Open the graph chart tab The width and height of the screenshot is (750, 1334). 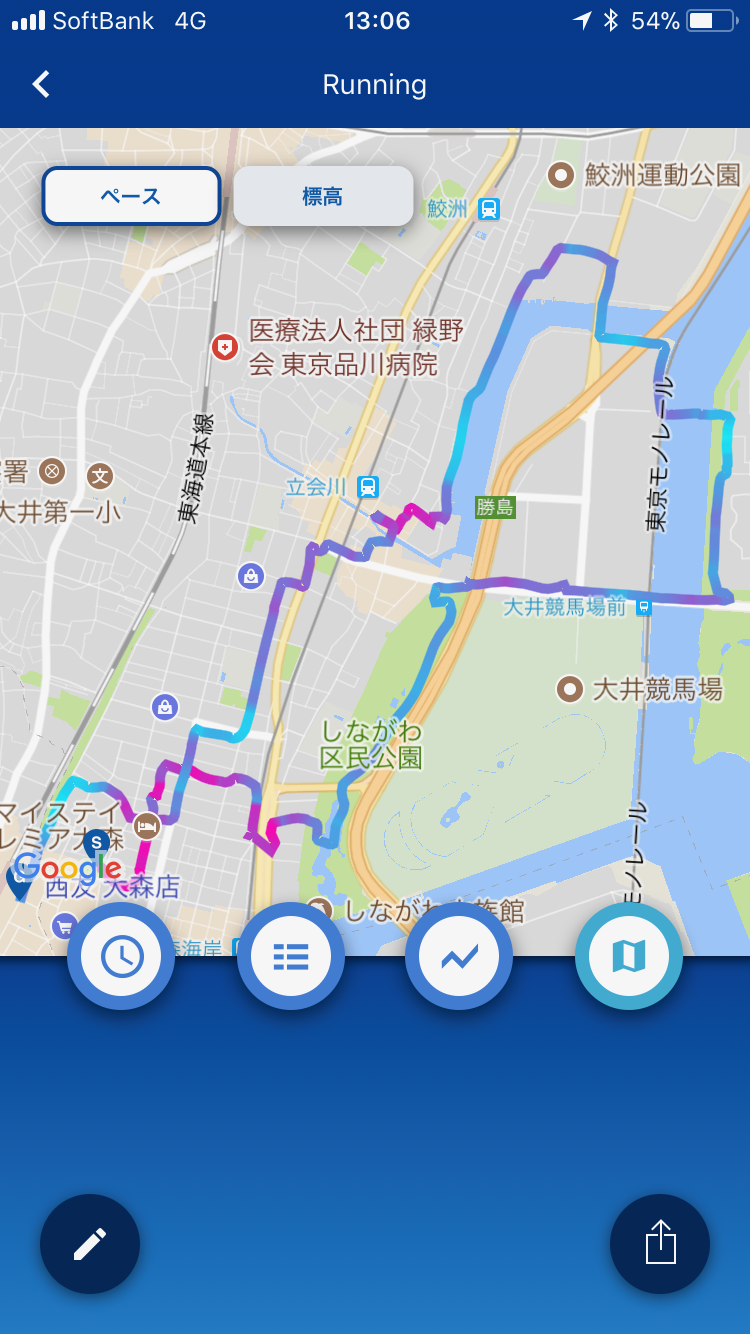(459, 956)
